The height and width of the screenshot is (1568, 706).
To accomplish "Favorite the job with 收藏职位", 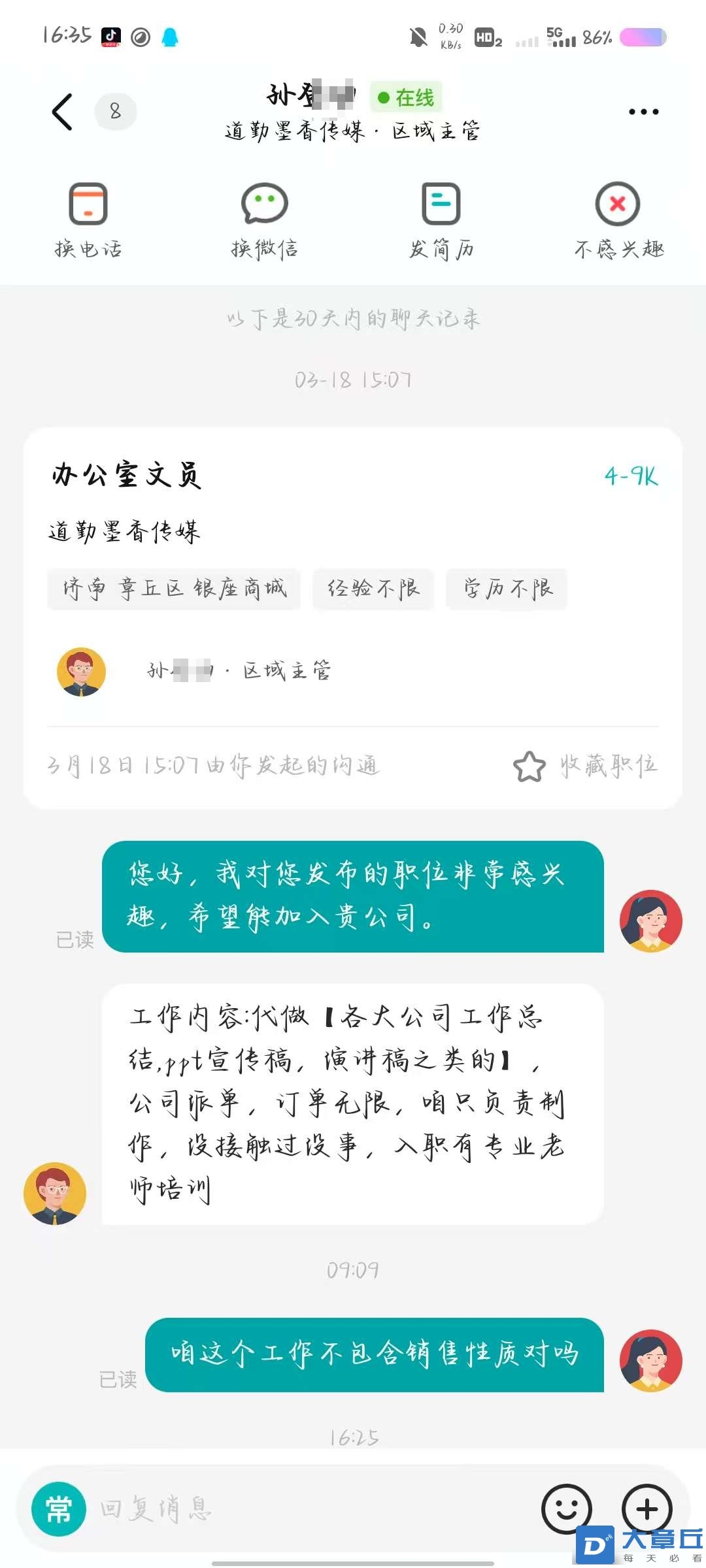I will tap(586, 766).
